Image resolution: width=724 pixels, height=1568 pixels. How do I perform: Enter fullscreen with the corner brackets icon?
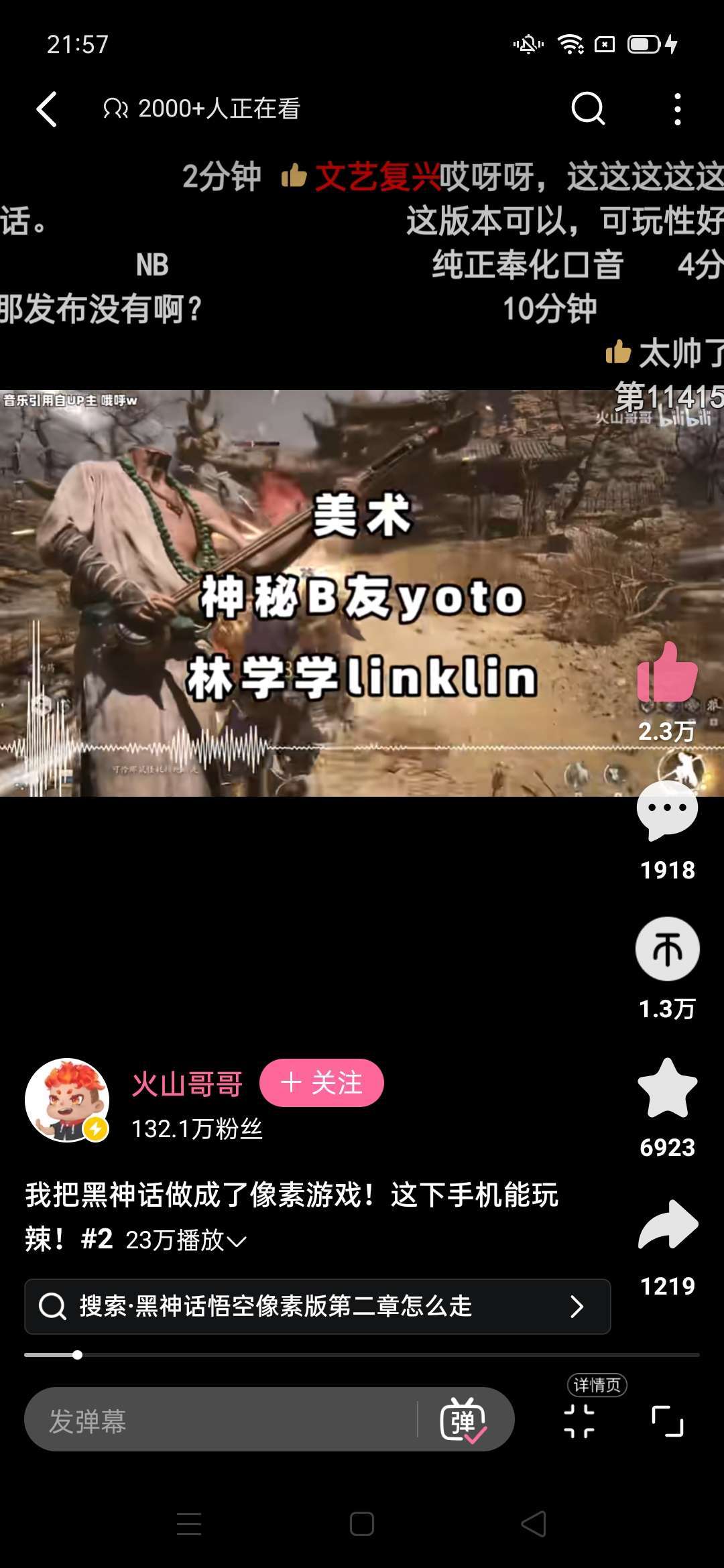(x=668, y=1421)
